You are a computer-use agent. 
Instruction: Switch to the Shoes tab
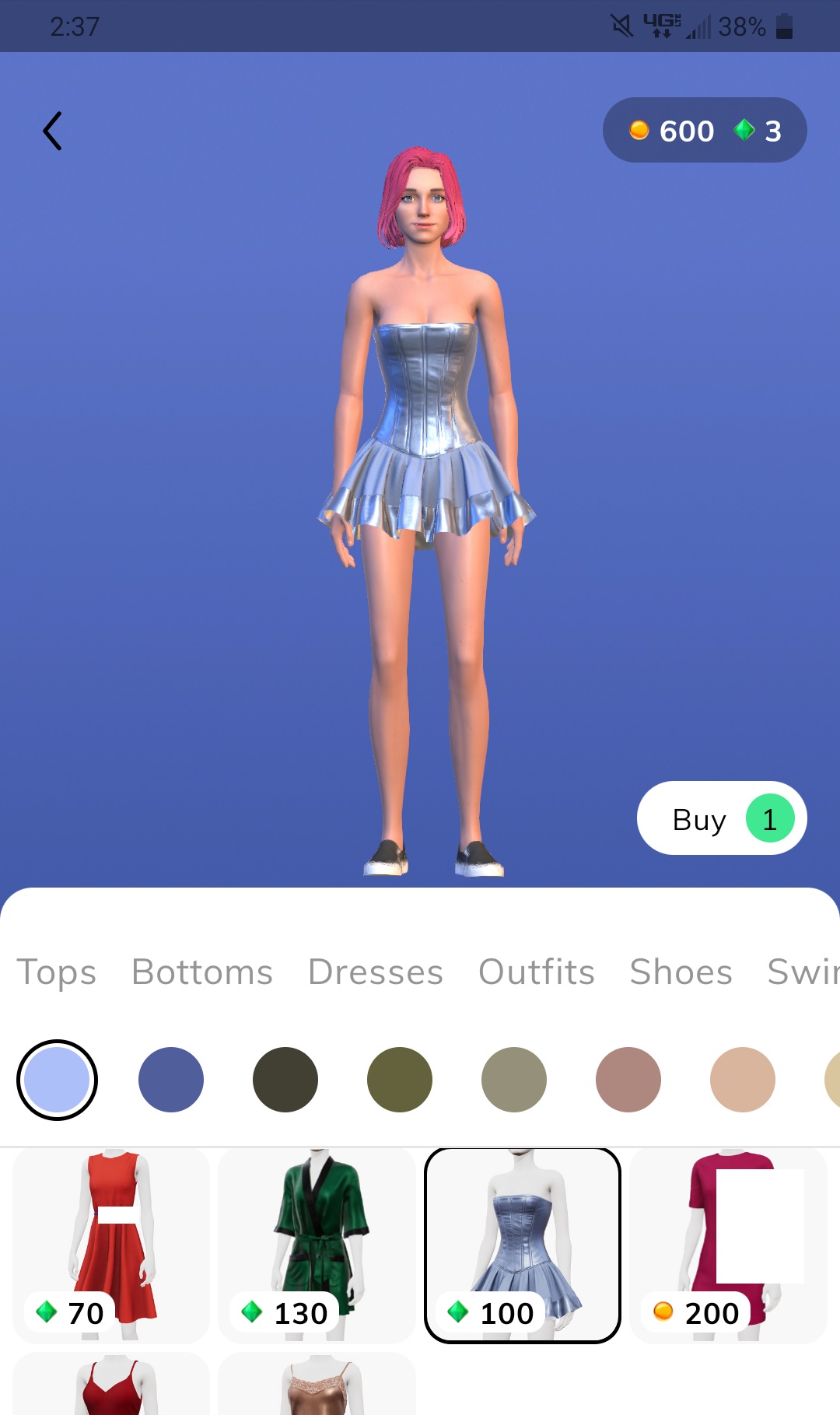click(681, 972)
